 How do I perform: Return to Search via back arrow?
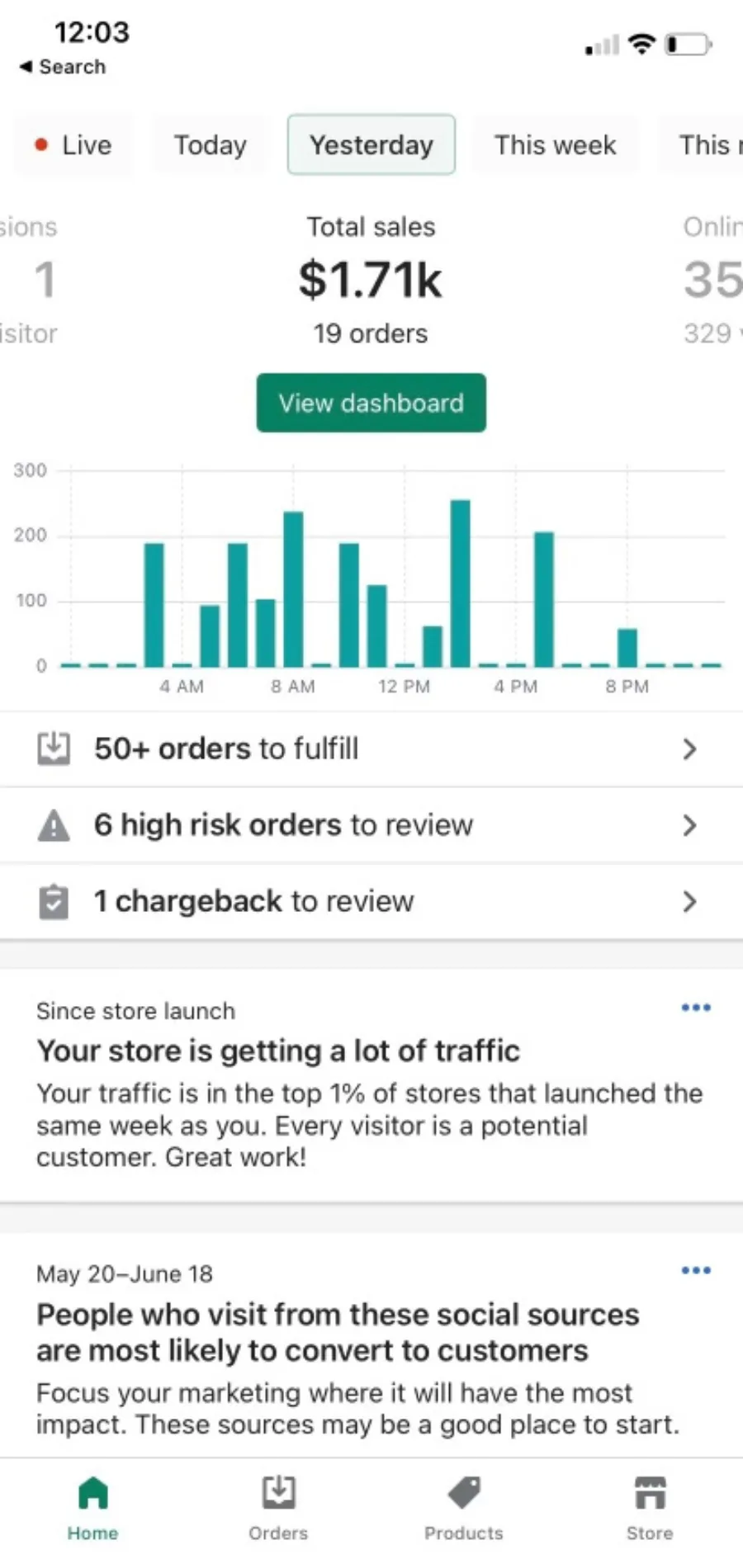63,67
